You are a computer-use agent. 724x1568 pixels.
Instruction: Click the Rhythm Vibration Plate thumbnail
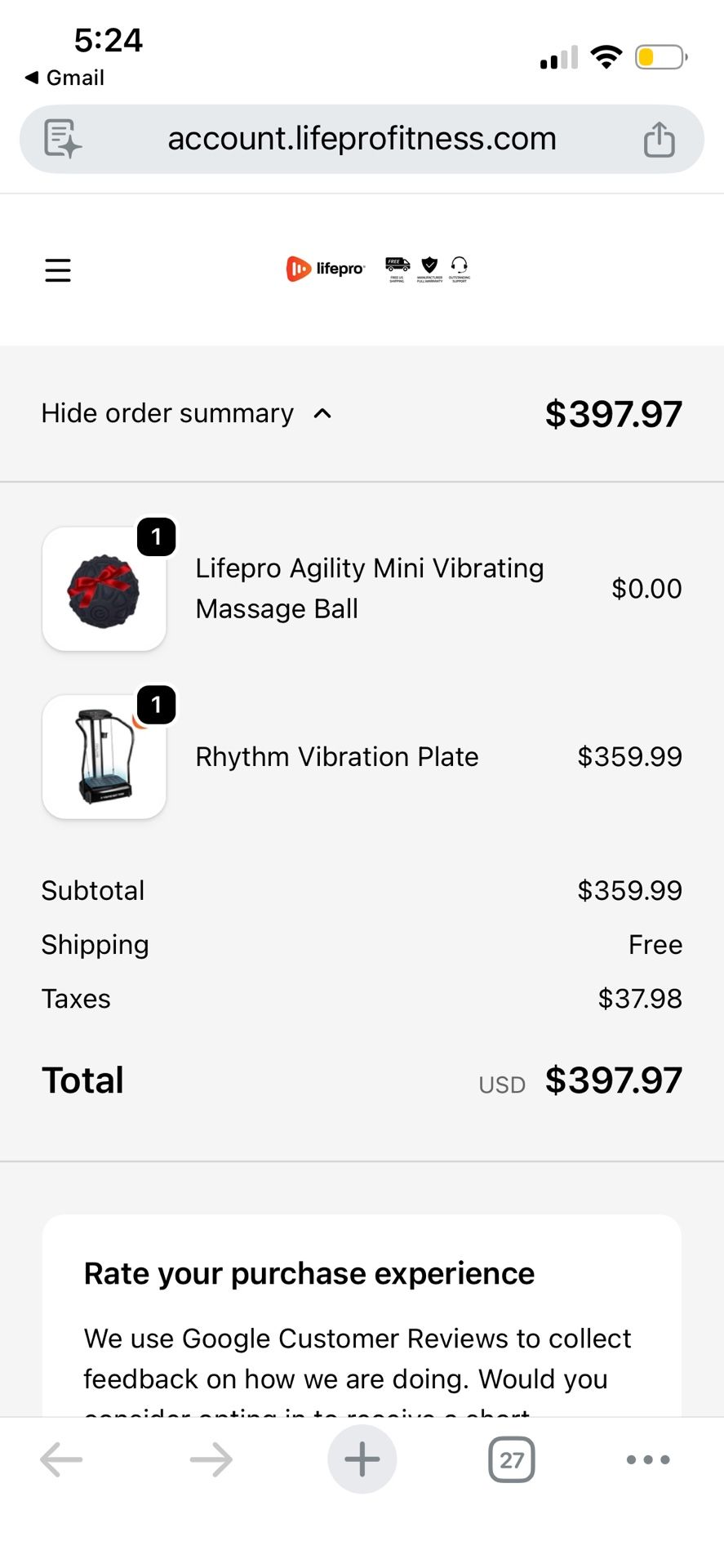pyautogui.click(x=104, y=756)
